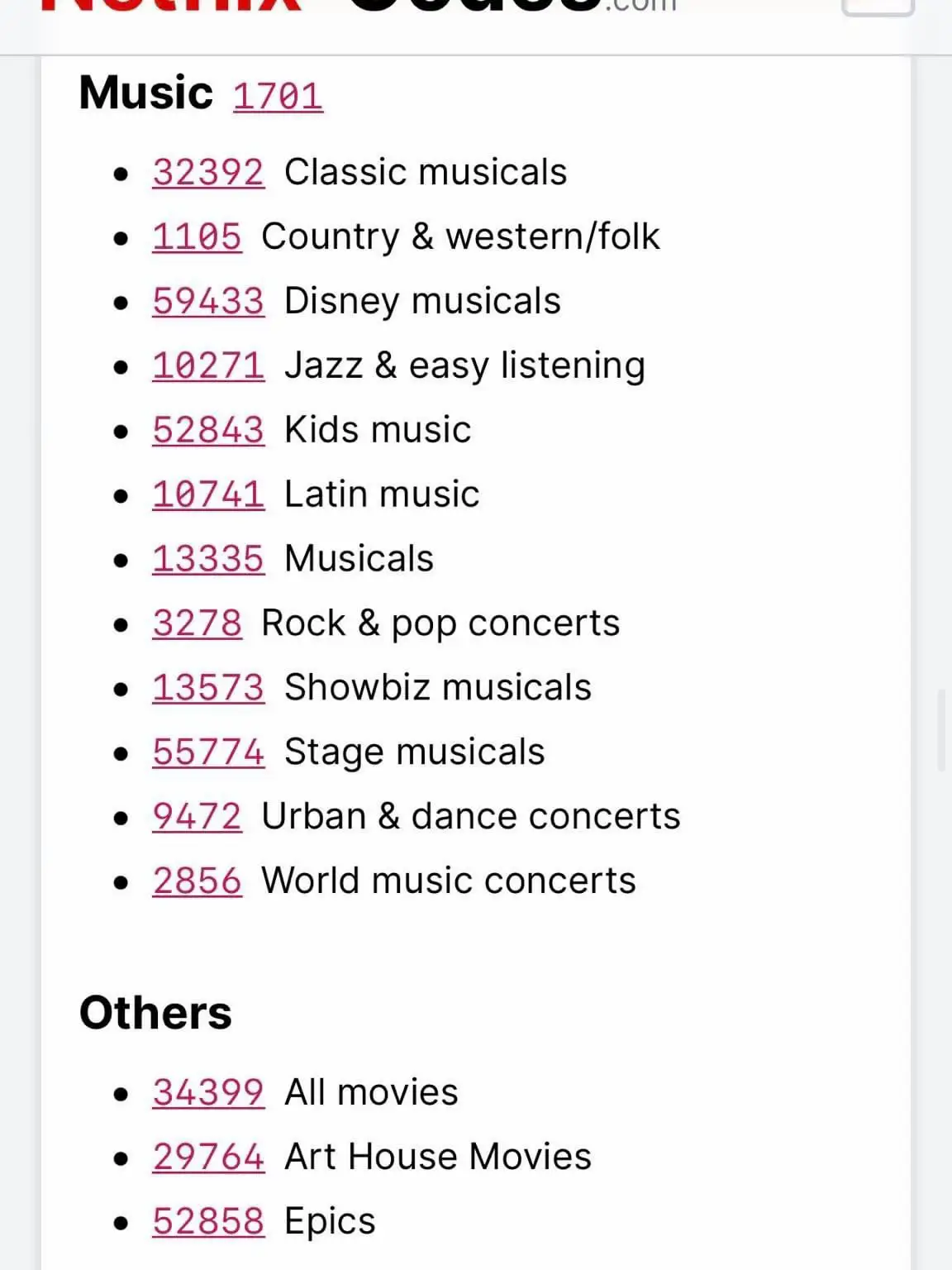The image size is (952, 1270).
Task: Click the Music section heading
Action: pyautogui.click(x=145, y=93)
